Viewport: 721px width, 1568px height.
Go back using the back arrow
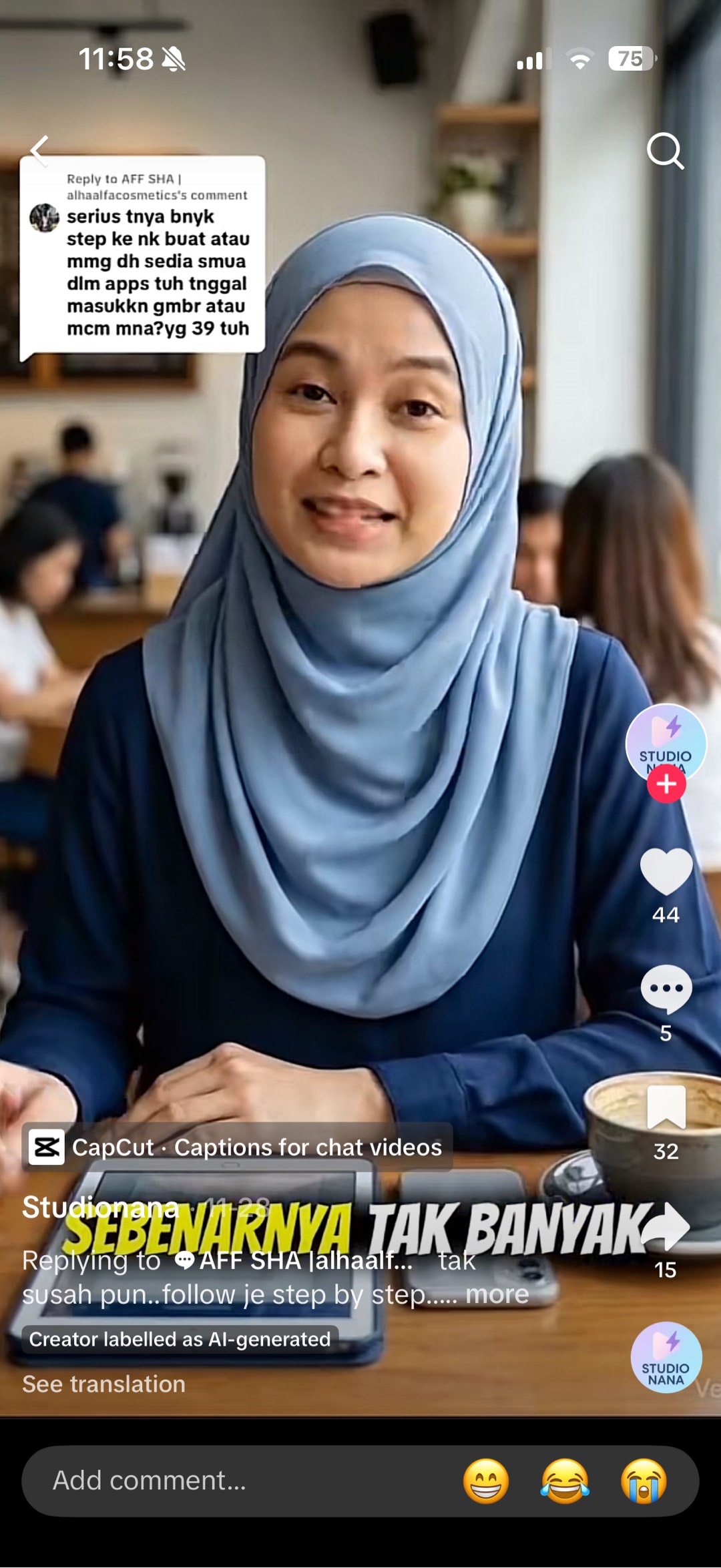pyautogui.click(x=40, y=150)
